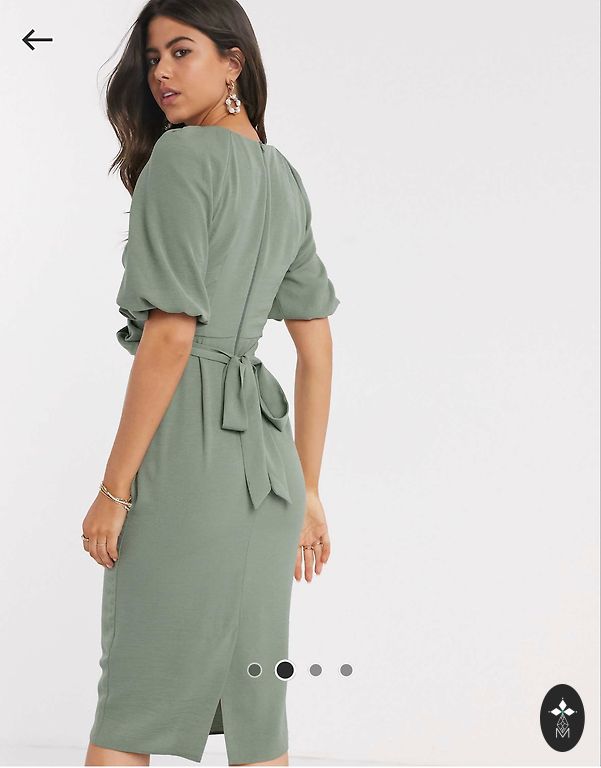This screenshot has width=601, height=768.
Task: Open the round black diamond-icon button
Action: pyautogui.click(x=562, y=718)
